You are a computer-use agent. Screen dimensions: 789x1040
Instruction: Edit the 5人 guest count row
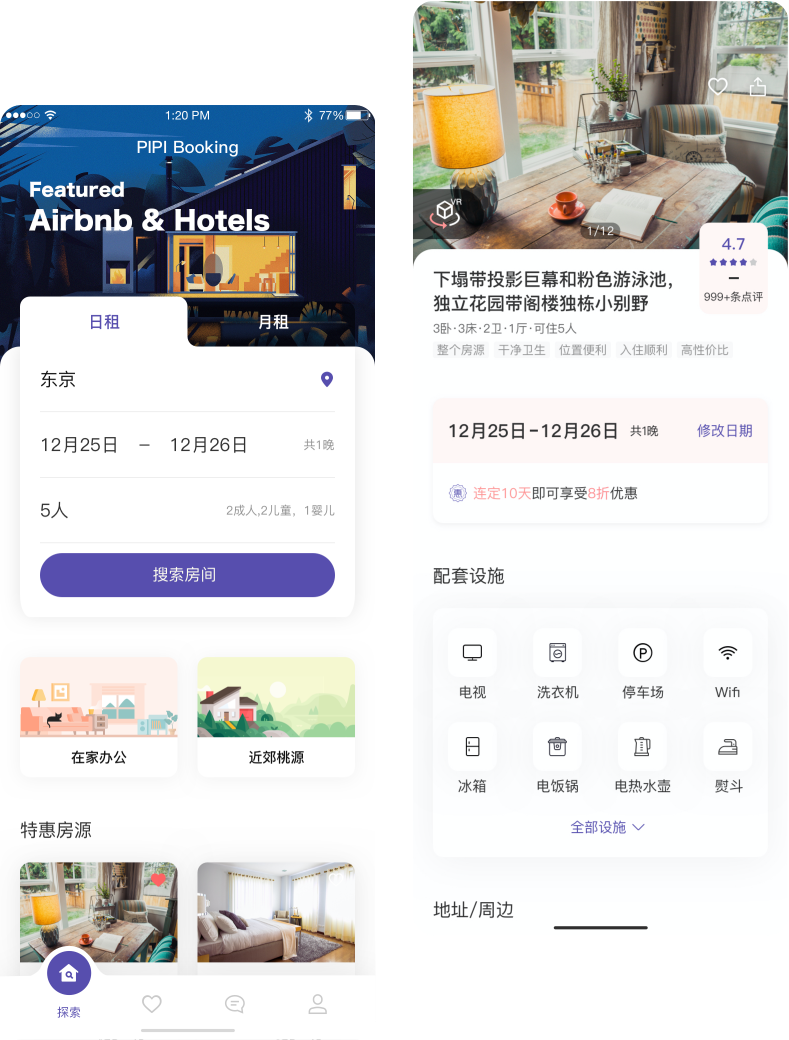click(187, 510)
